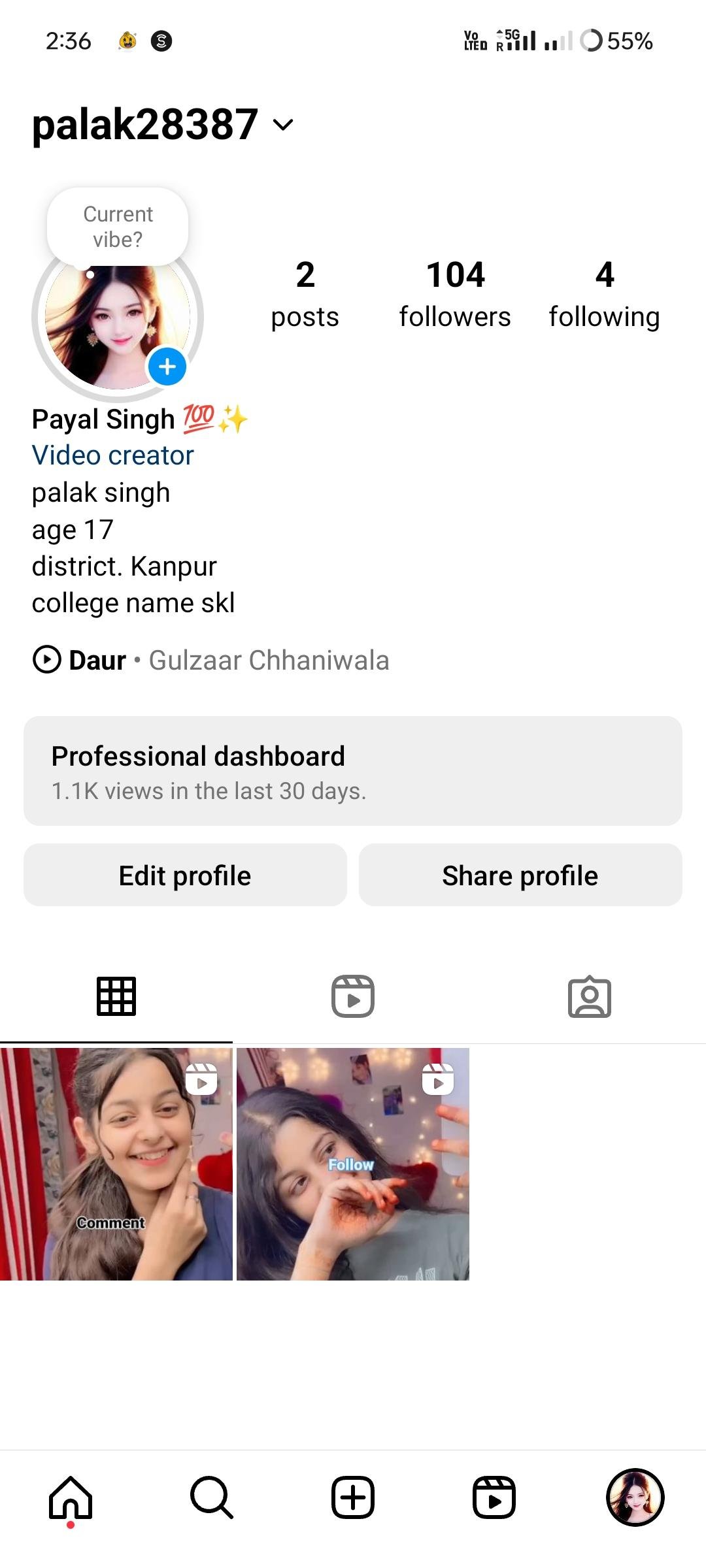This screenshot has height=1568, width=706.
Task: Open Reels from bottom navigation
Action: (x=494, y=1497)
